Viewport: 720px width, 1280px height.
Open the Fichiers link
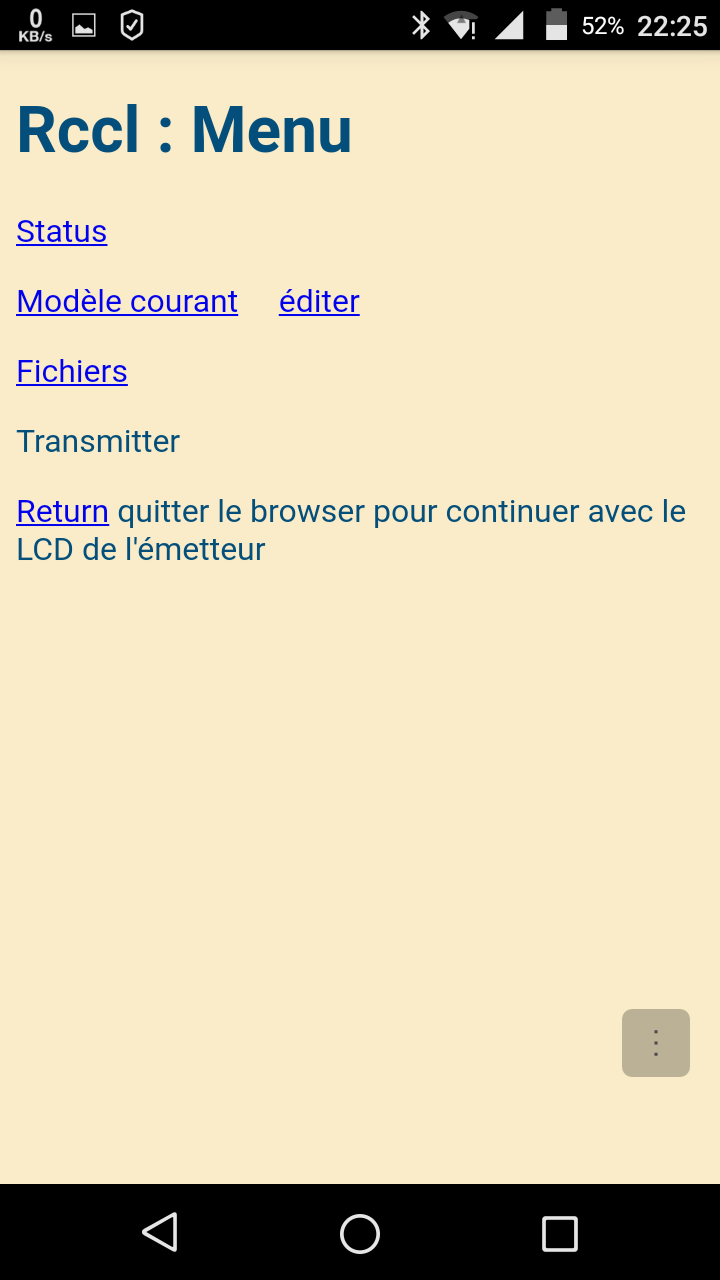[72, 372]
